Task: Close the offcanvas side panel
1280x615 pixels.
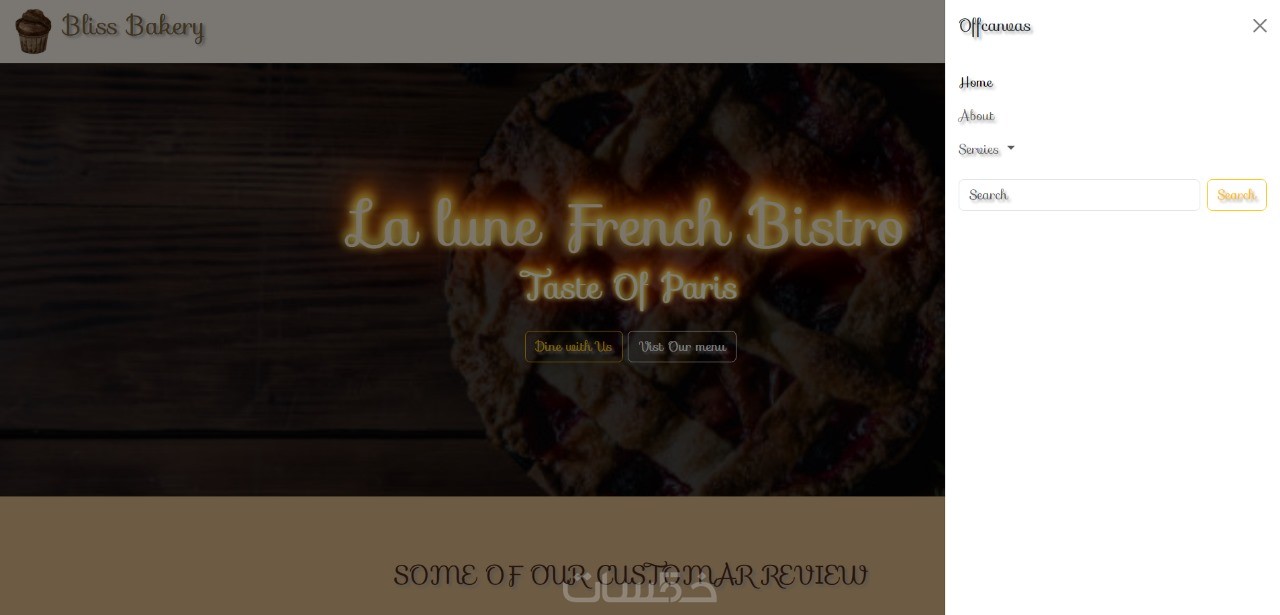Action: pos(1259,26)
